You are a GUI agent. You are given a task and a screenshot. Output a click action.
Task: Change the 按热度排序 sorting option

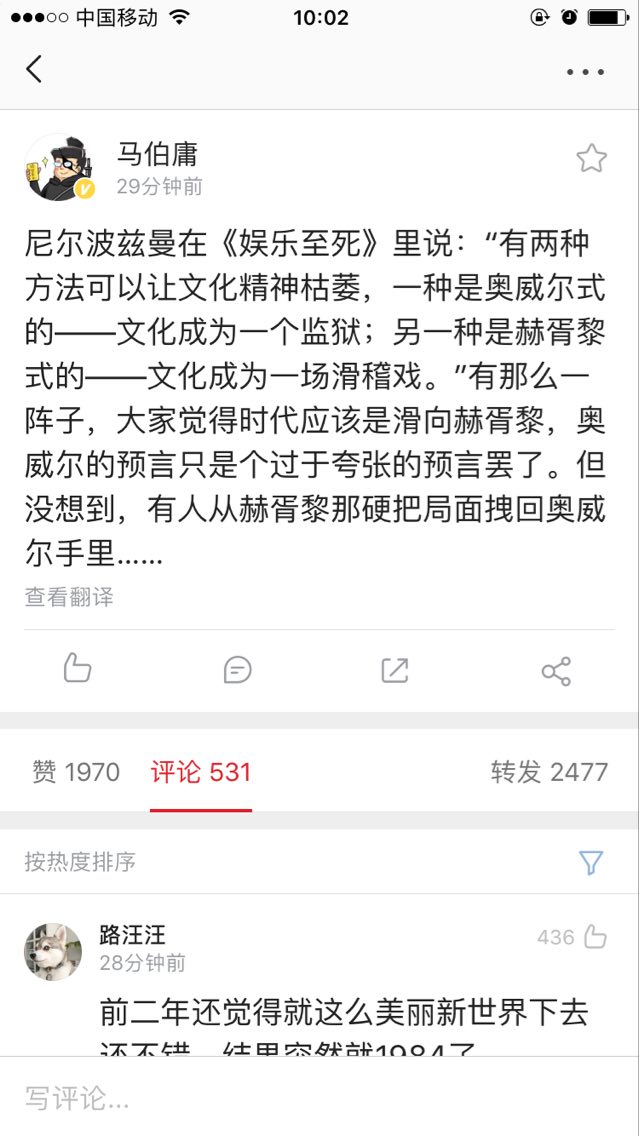pos(80,862)
